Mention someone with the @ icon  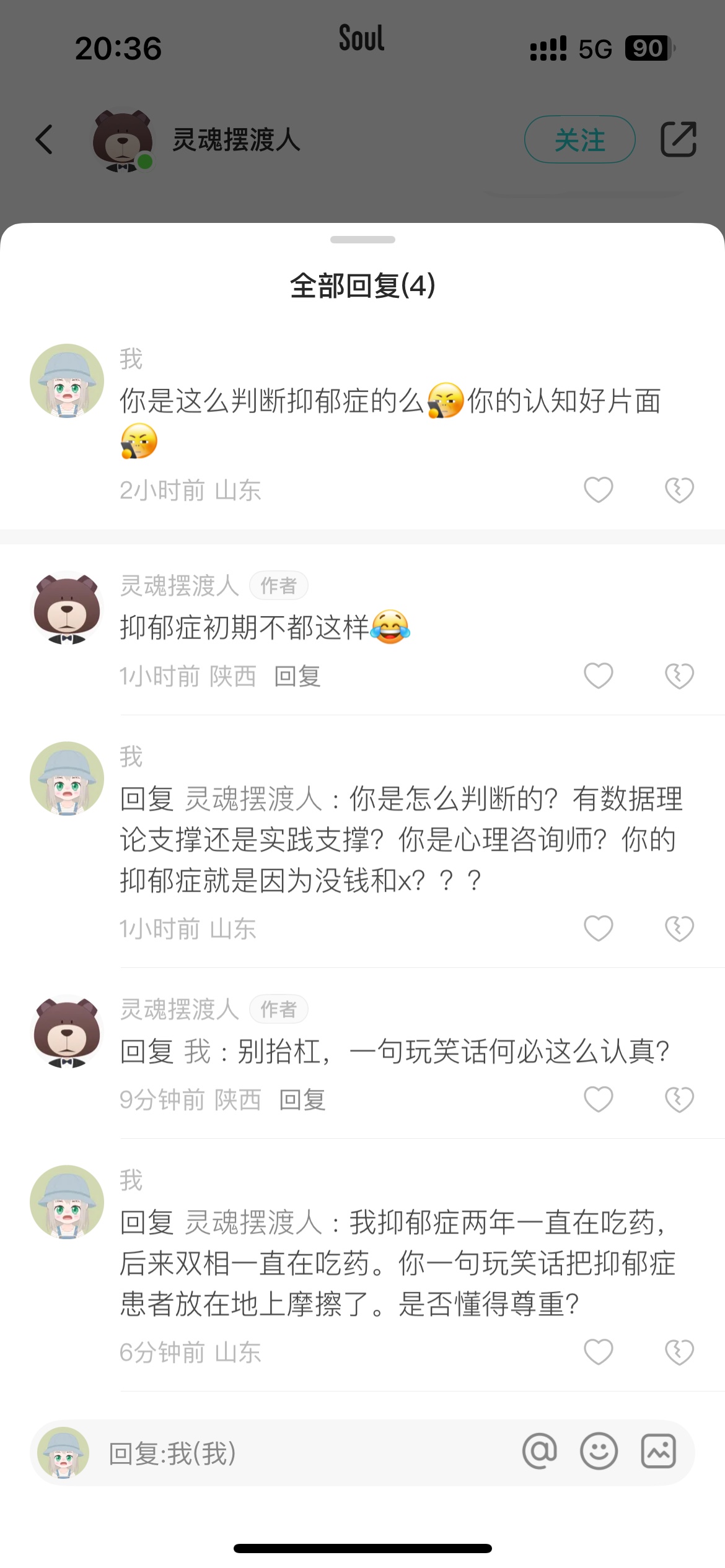(540, 1451)
